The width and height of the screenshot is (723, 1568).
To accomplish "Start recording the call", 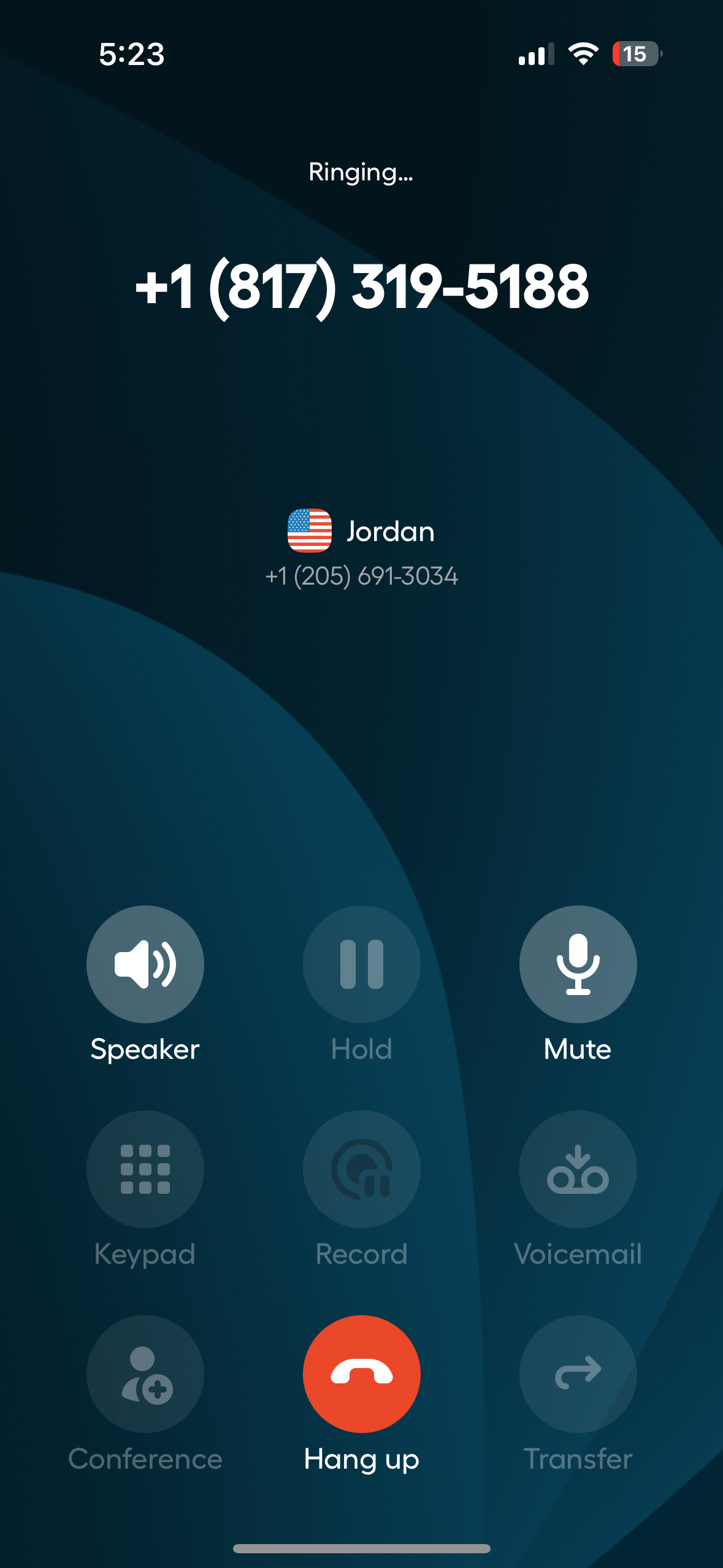I will click(x=361, y=1169).
